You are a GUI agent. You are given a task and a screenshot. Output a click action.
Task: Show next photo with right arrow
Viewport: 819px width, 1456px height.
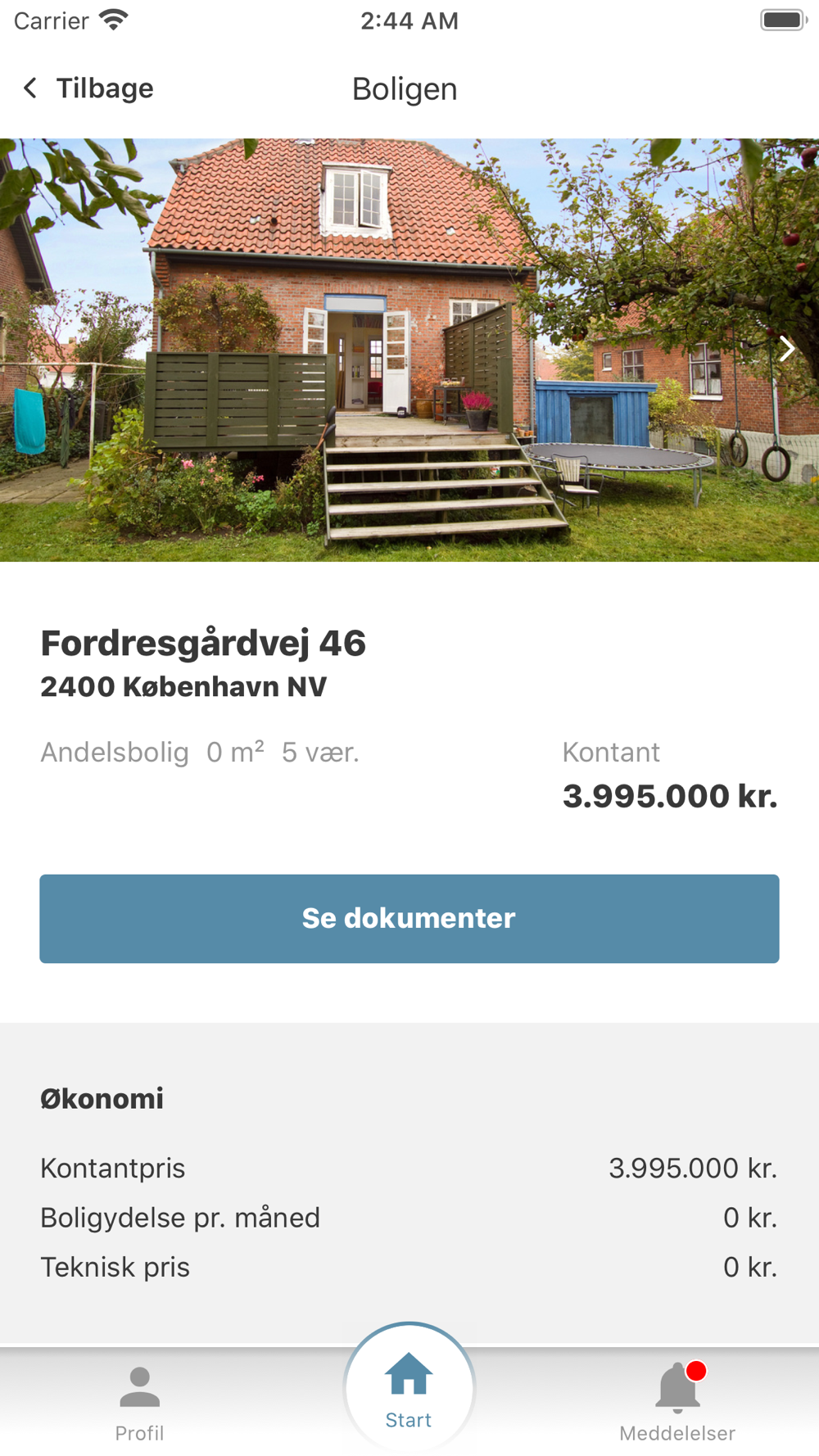coord(786,349)
